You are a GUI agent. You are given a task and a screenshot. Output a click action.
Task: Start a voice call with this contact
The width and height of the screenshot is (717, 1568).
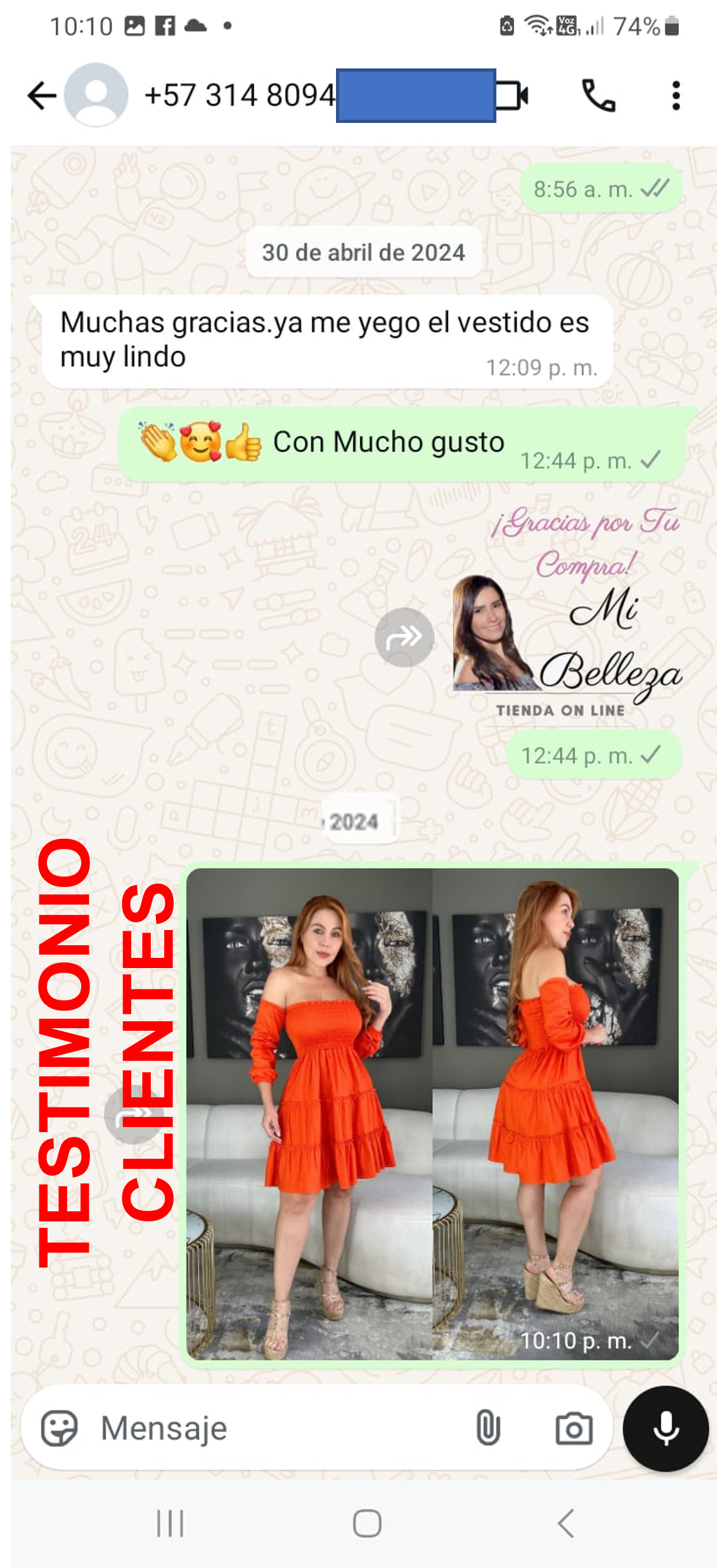598,96
